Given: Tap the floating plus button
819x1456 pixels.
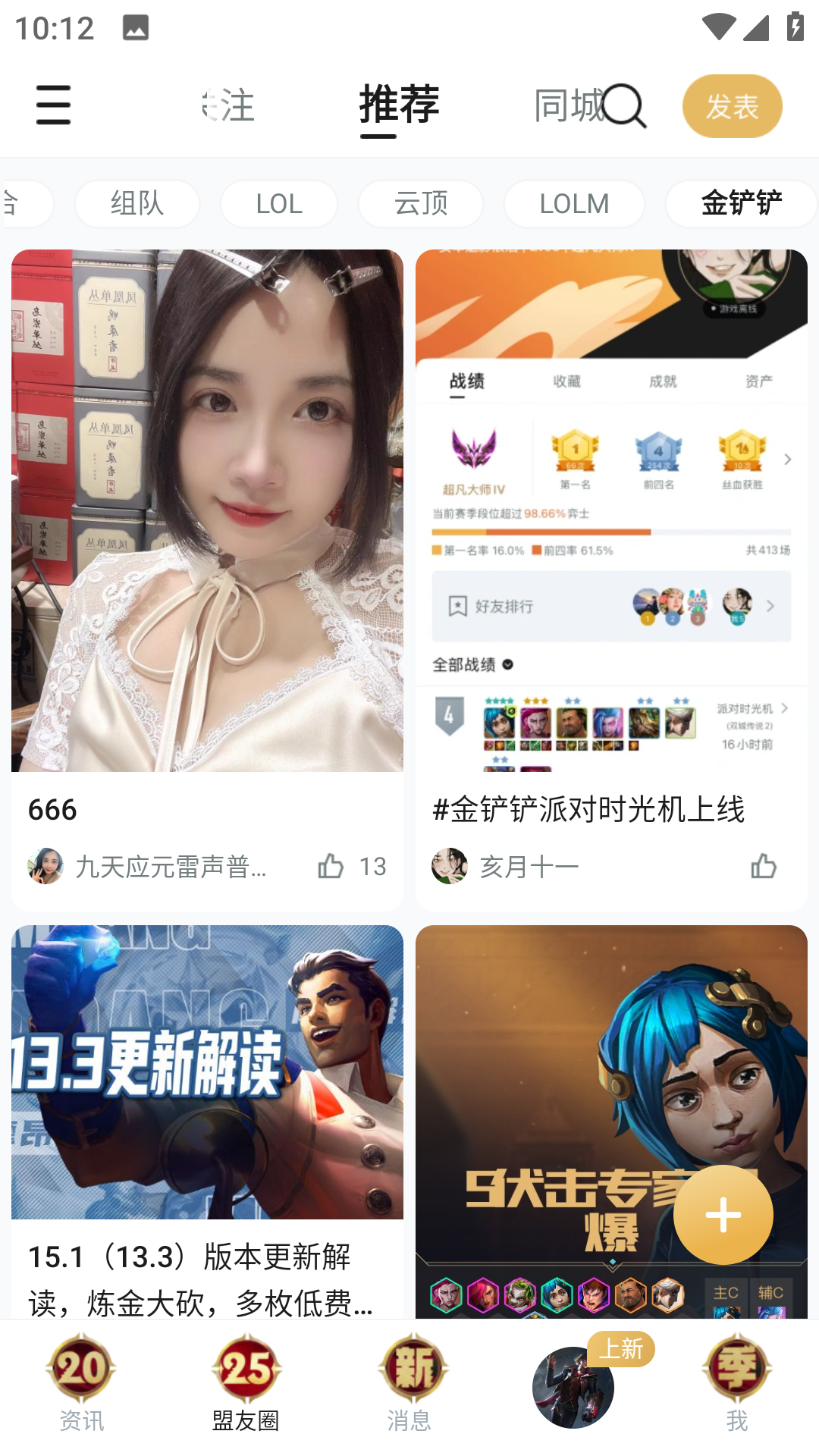Looking at the screenshot, I should pos(723,1215).
